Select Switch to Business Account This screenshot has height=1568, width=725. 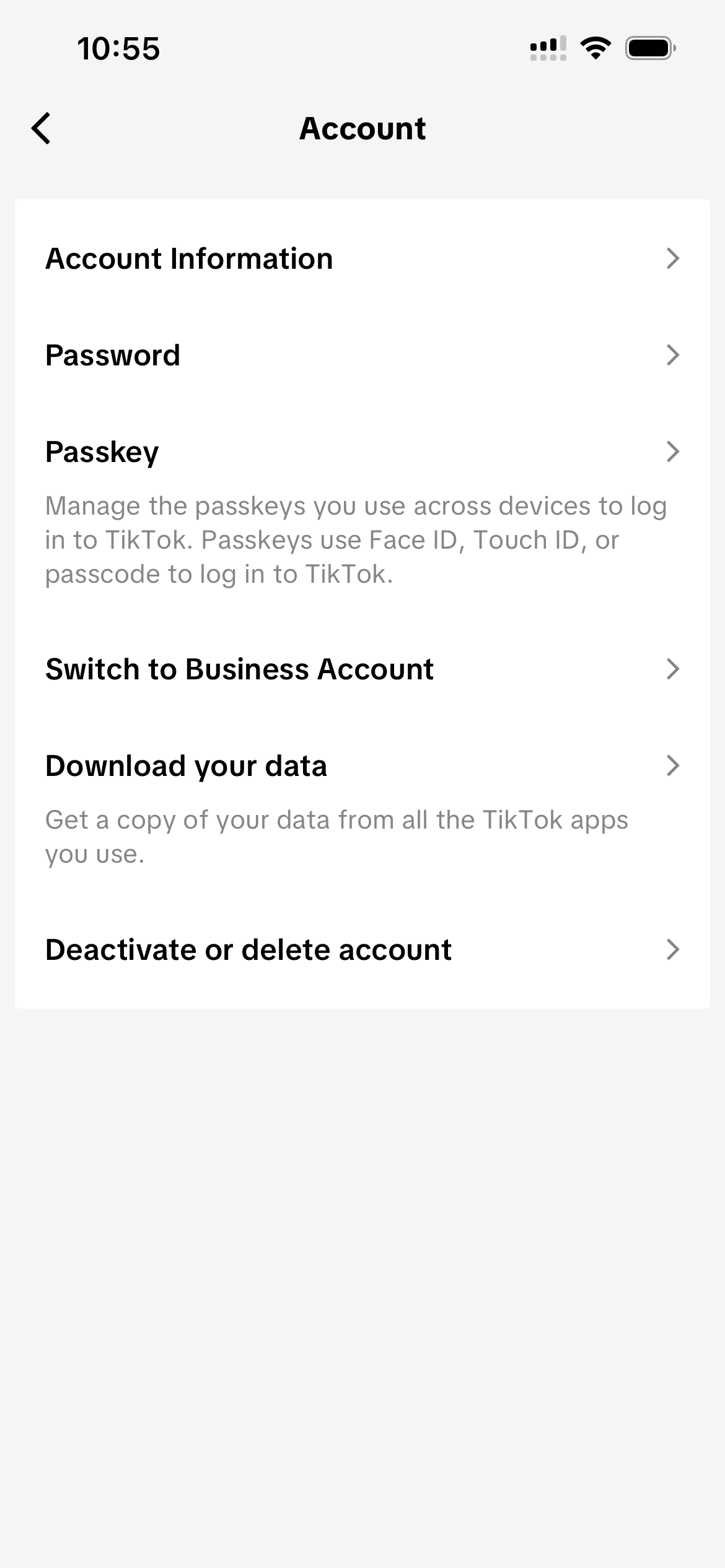coord(362,669)
